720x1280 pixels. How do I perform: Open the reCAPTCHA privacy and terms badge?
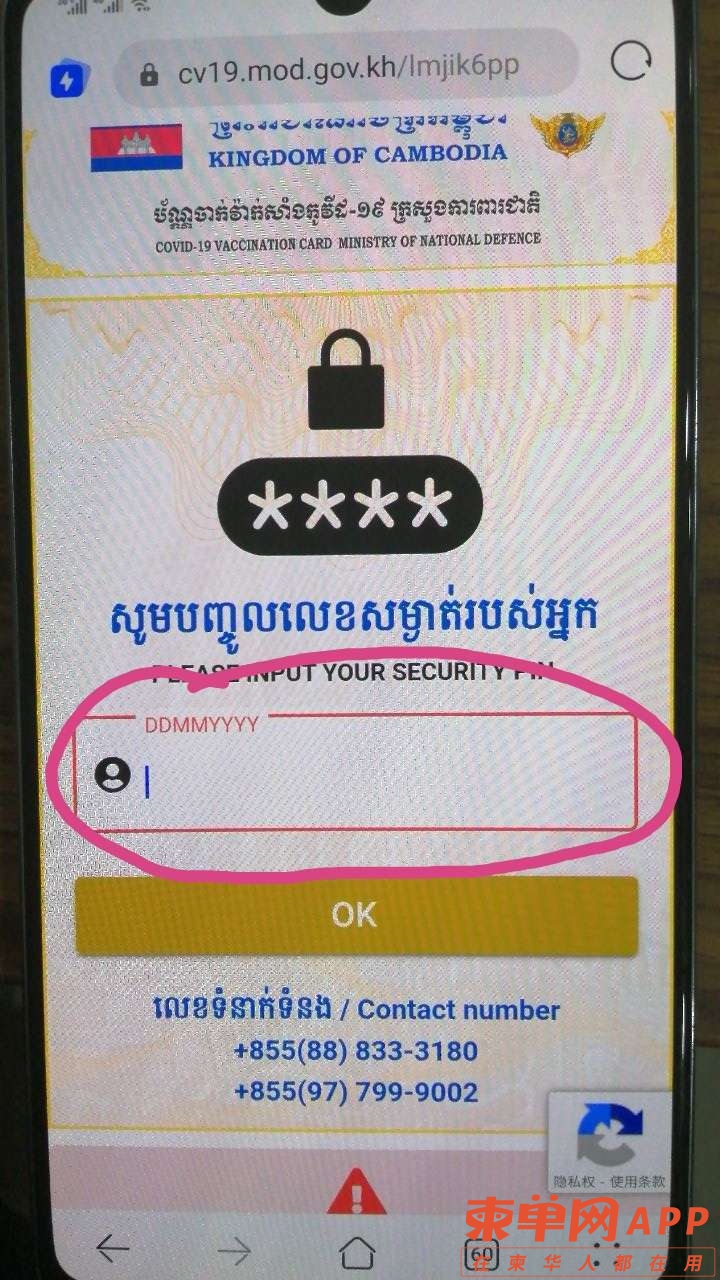[611, 1143]
